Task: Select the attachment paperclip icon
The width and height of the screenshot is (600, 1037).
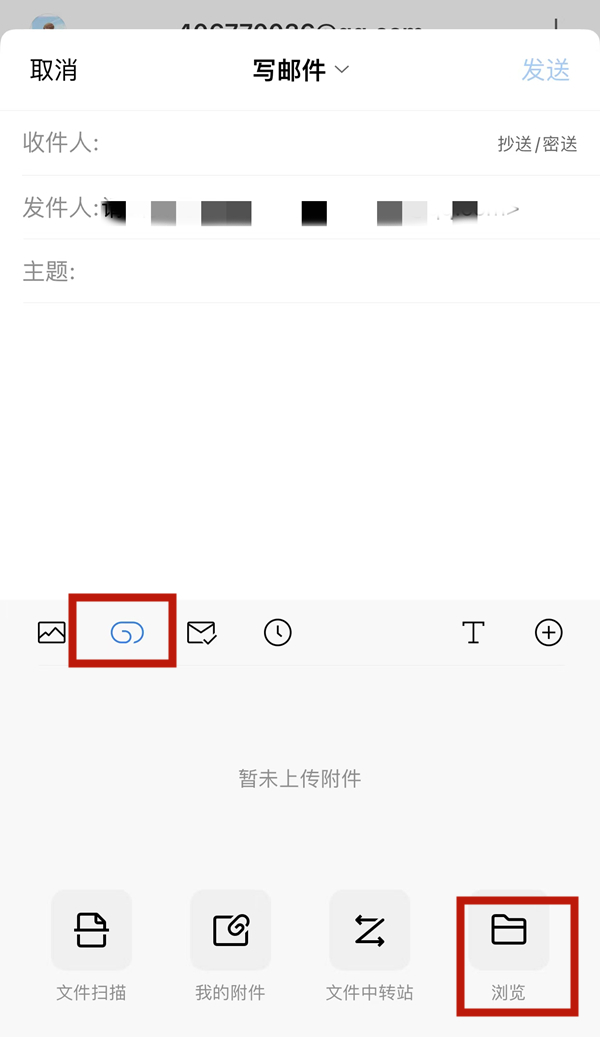Action: [x=126, y=632]
